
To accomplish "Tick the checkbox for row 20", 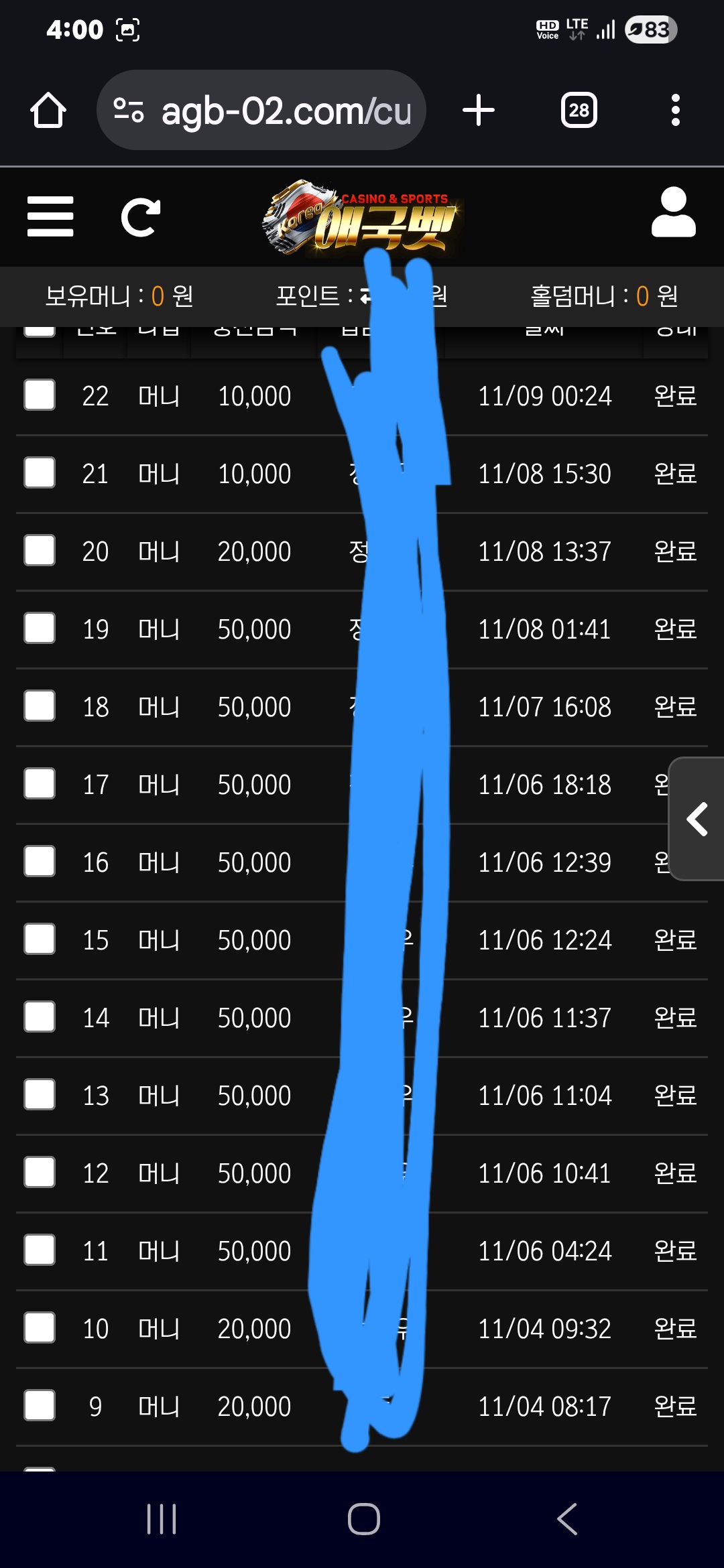I will tap(40, 551).
